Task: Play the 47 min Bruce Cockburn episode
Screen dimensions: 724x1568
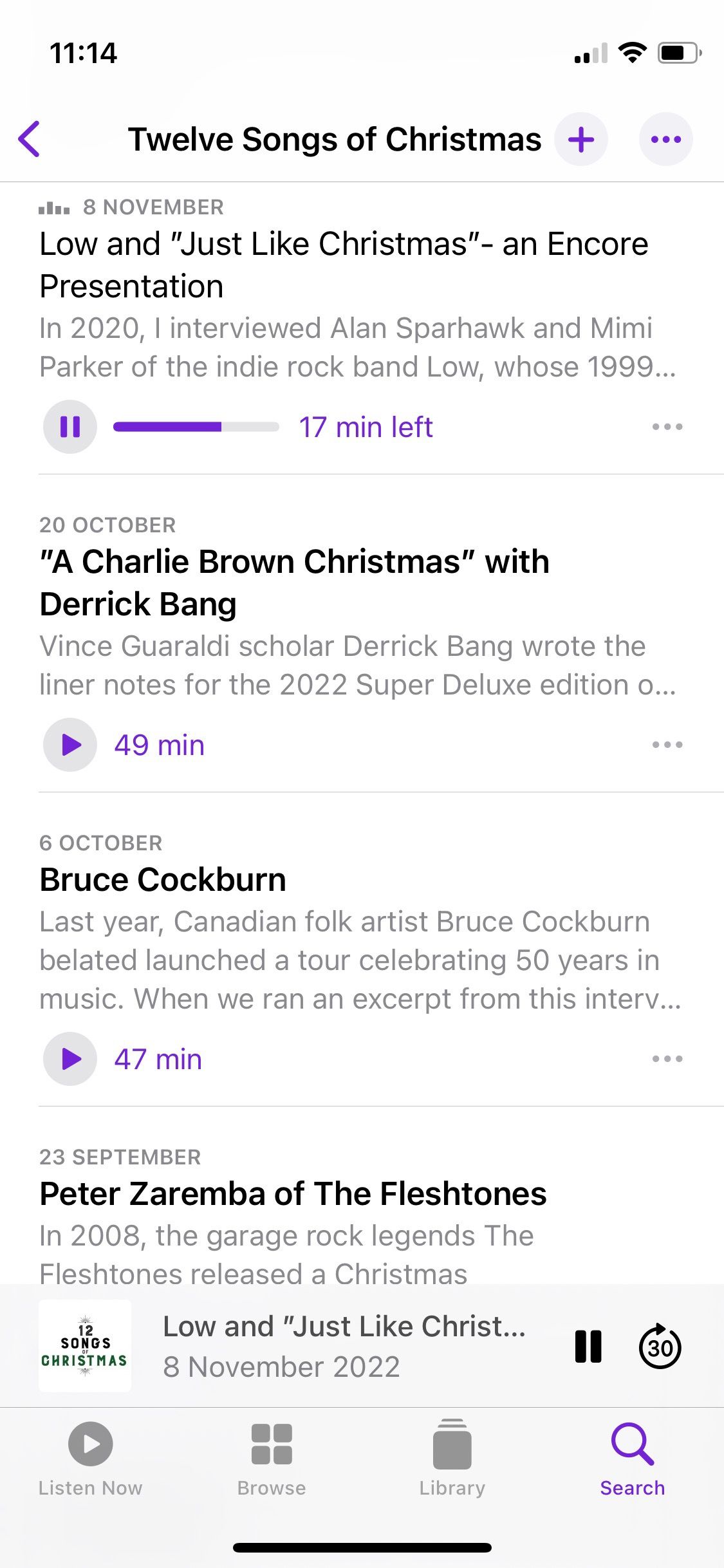Action: 70,1059
